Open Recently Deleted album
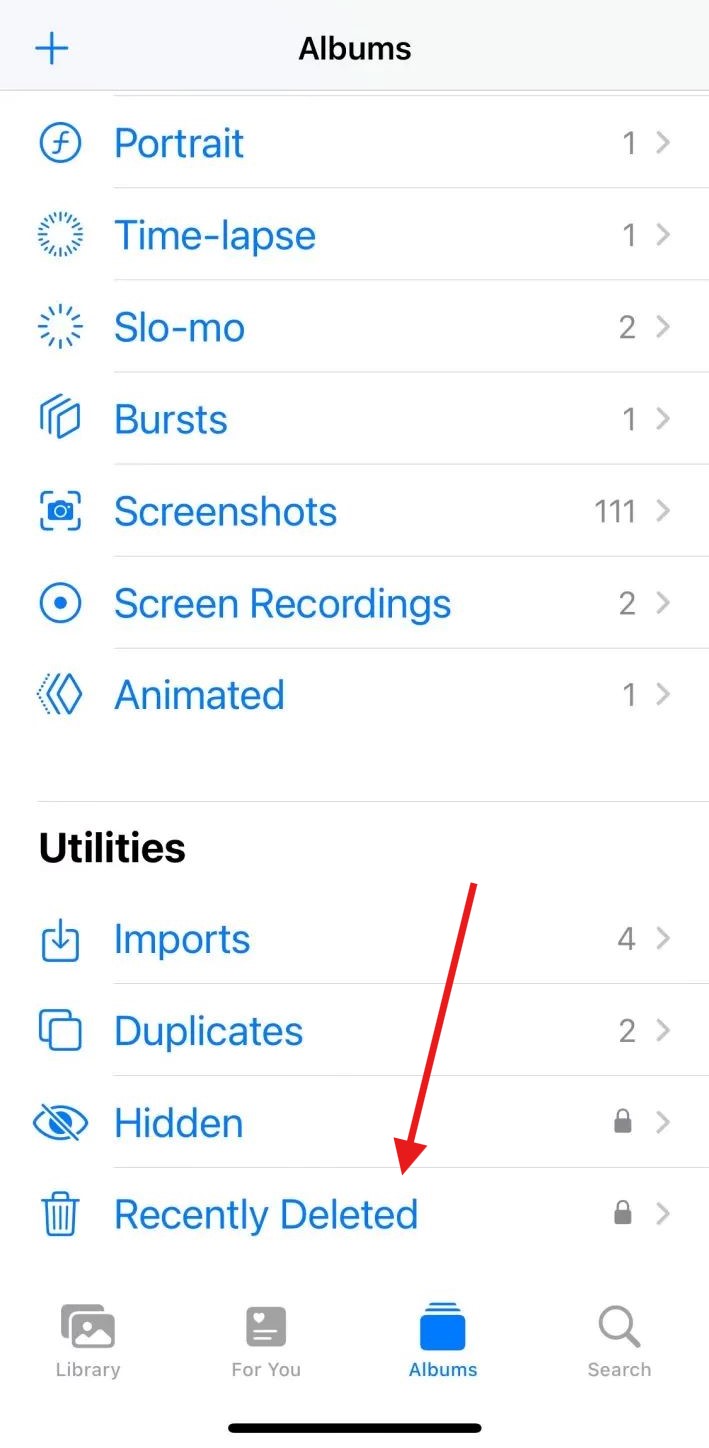709x1448 pixels. coord(265,1215)
